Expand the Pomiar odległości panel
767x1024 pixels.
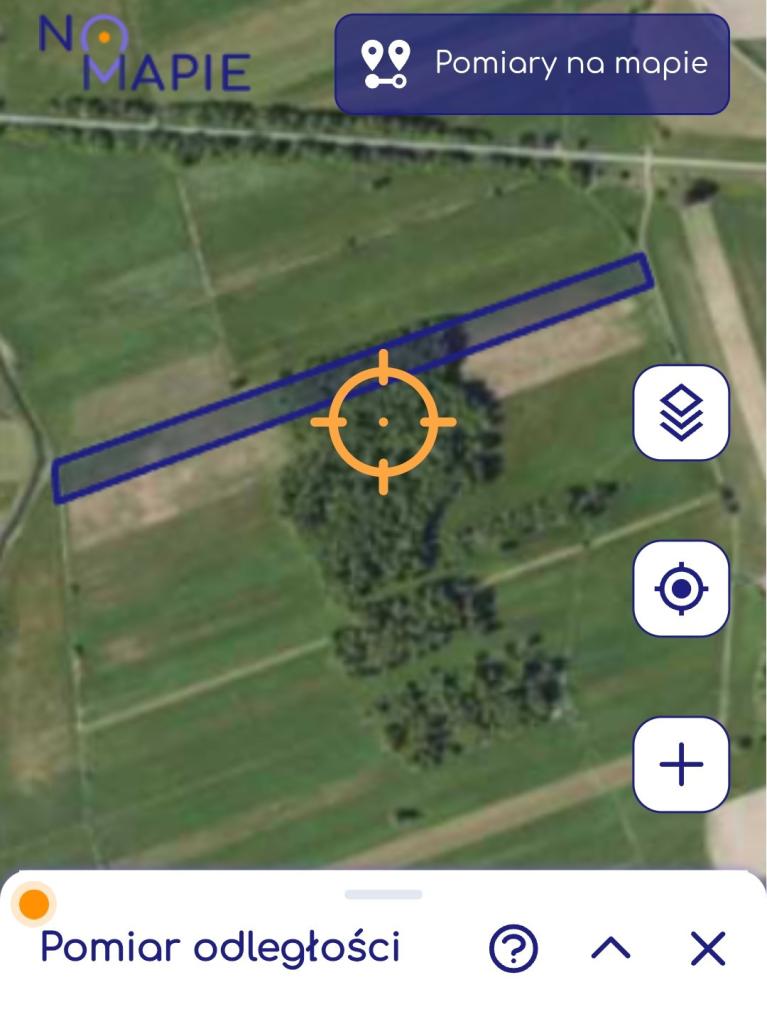point(611,948)
